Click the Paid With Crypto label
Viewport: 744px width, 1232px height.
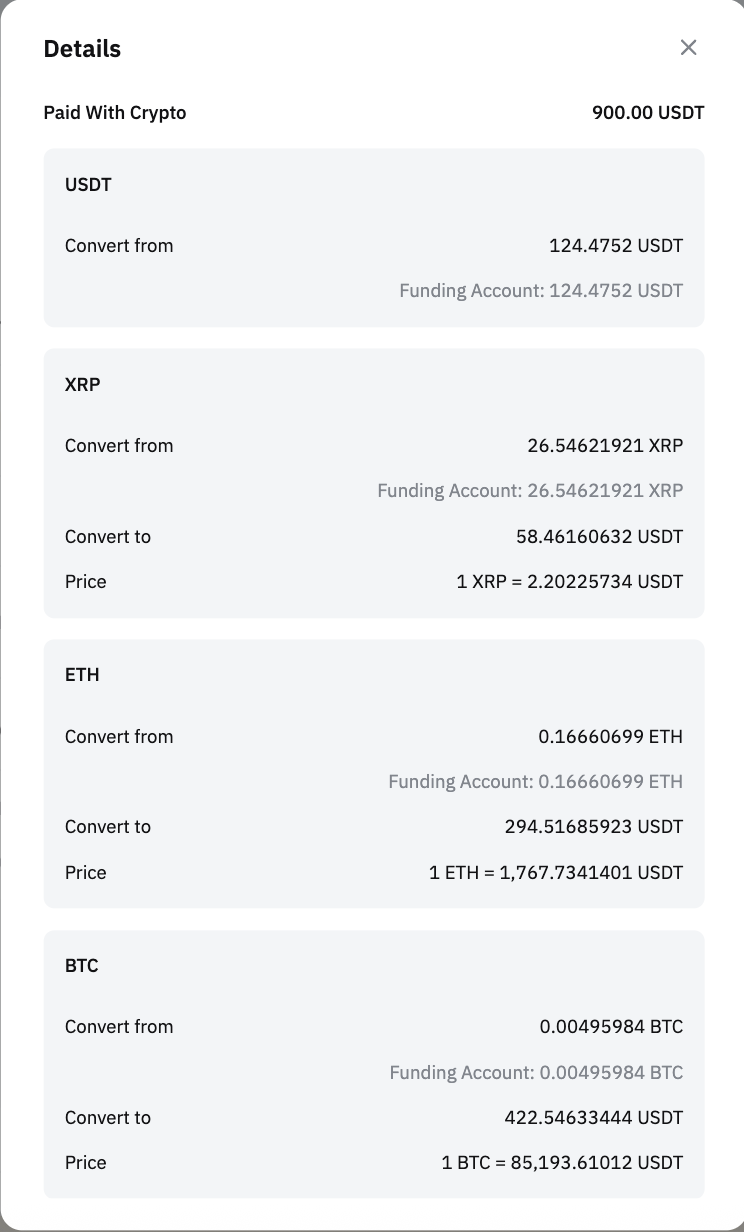(114, 112)
